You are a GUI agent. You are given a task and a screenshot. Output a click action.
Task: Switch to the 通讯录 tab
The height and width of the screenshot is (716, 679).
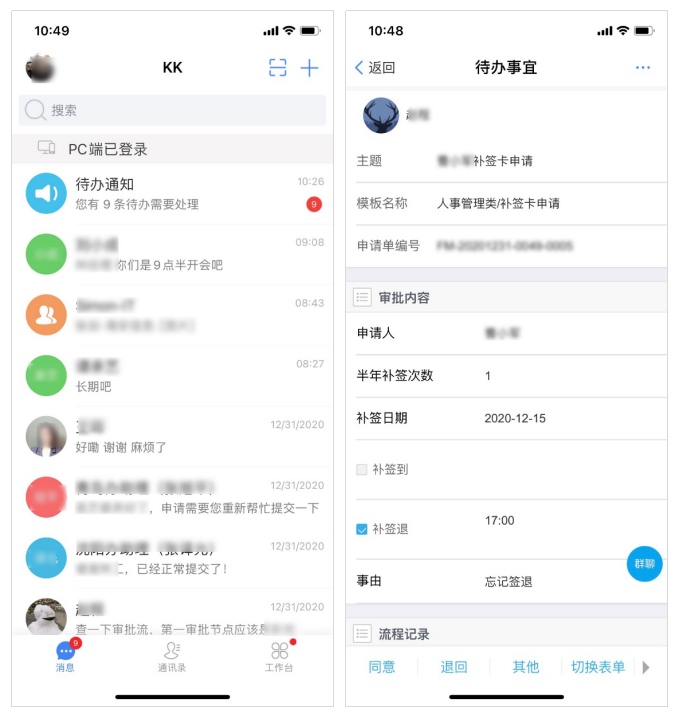(x=172, y=655)
